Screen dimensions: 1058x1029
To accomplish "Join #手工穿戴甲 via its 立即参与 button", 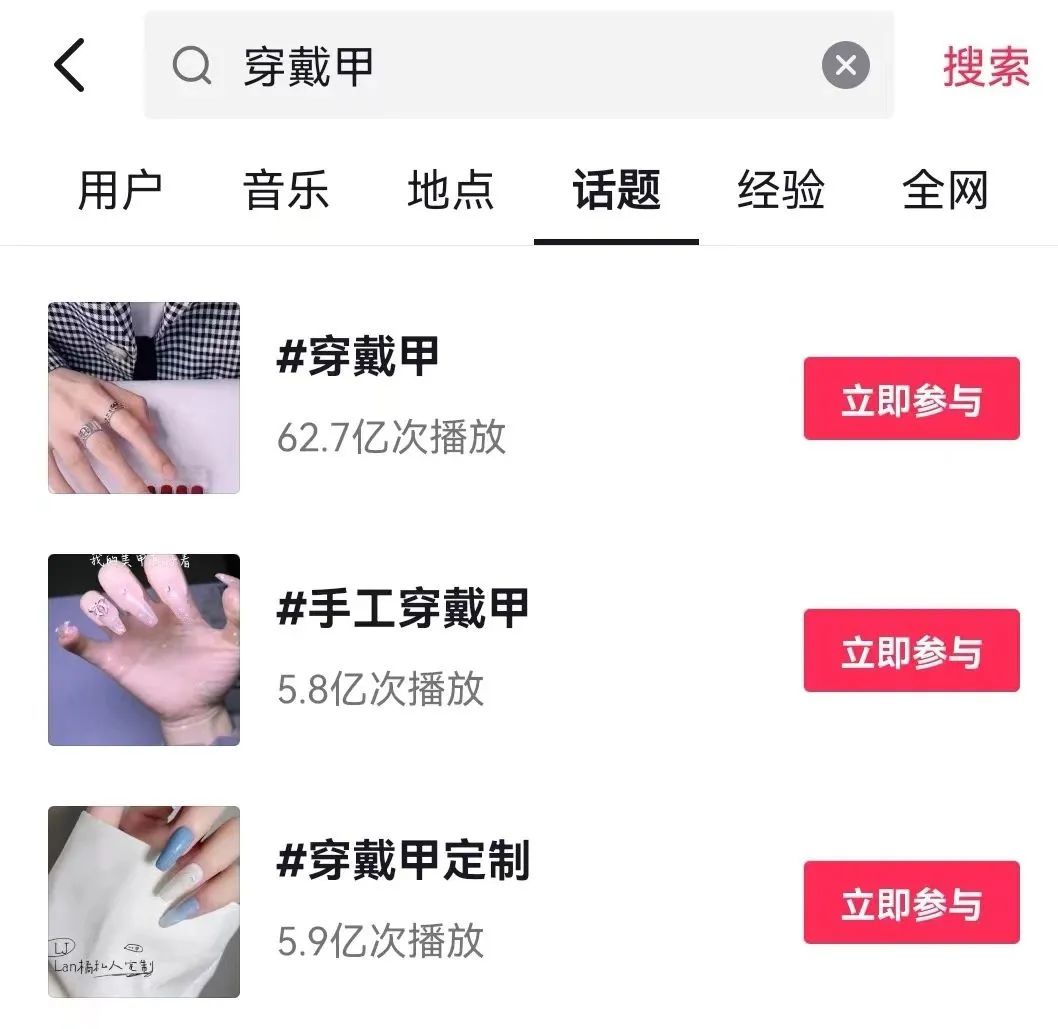I will pyautogui.click(x=911, y=651).
